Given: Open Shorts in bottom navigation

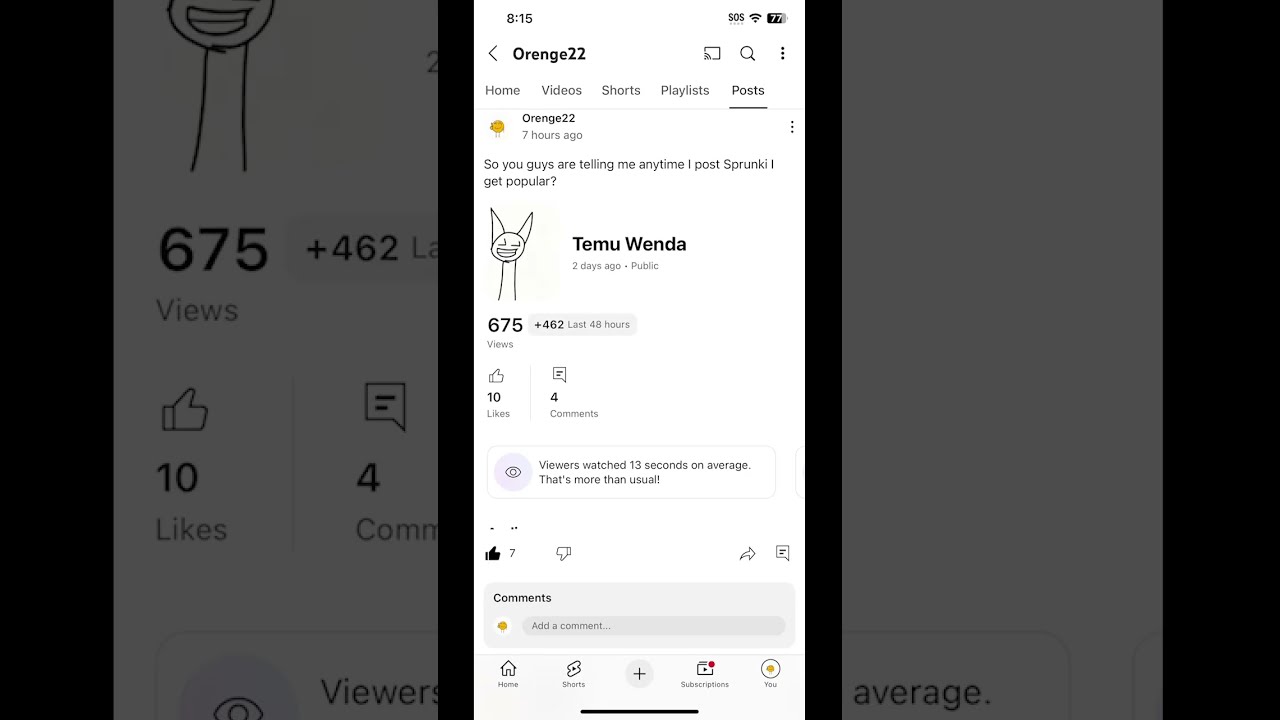Looking at the screenshot, I should [573, 674].
